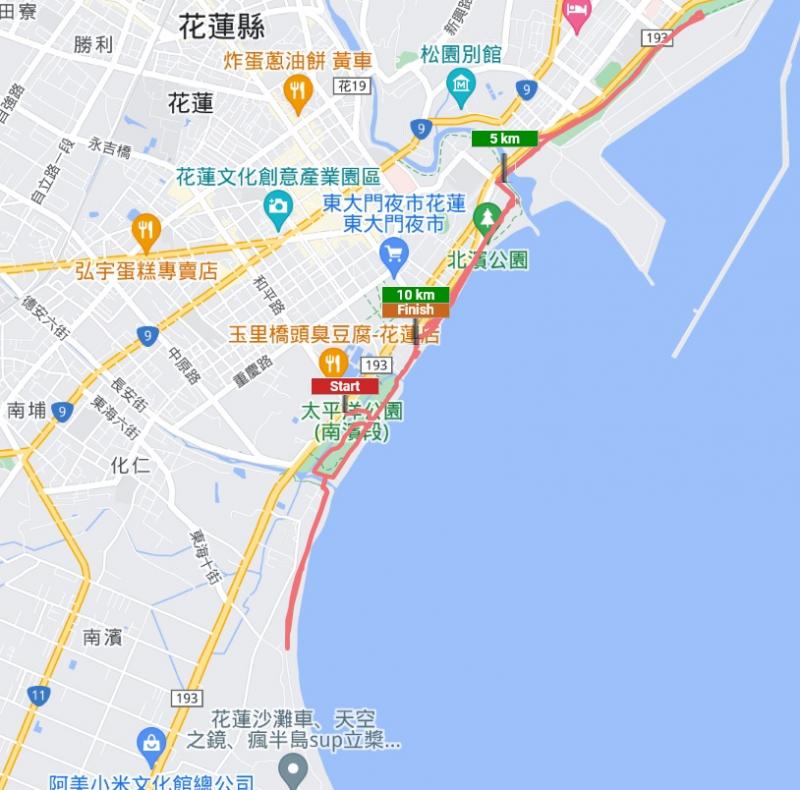Tap the pink hotel pin near route 193
Screen dimensions: 800x790
point(577,14)
